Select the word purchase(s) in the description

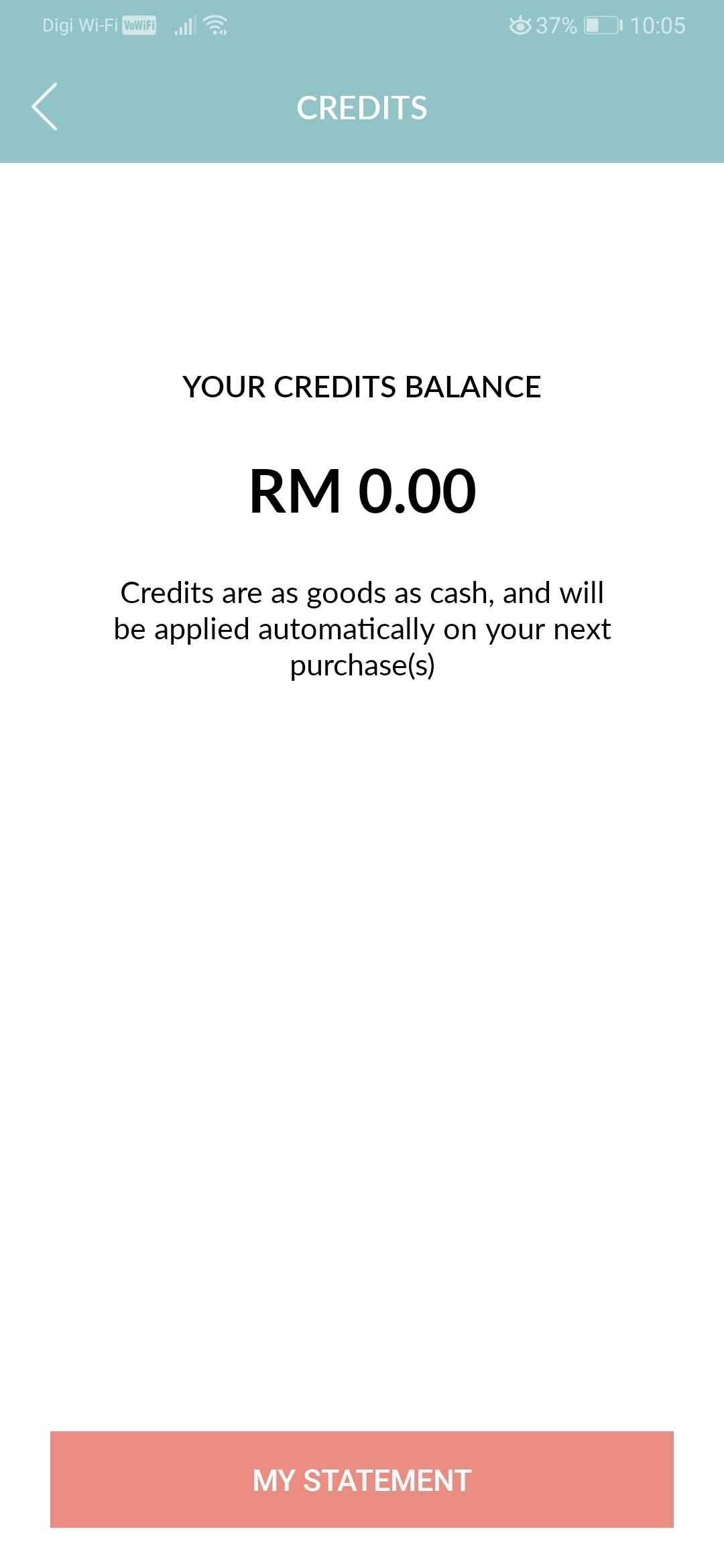click(x=362, y=665)
